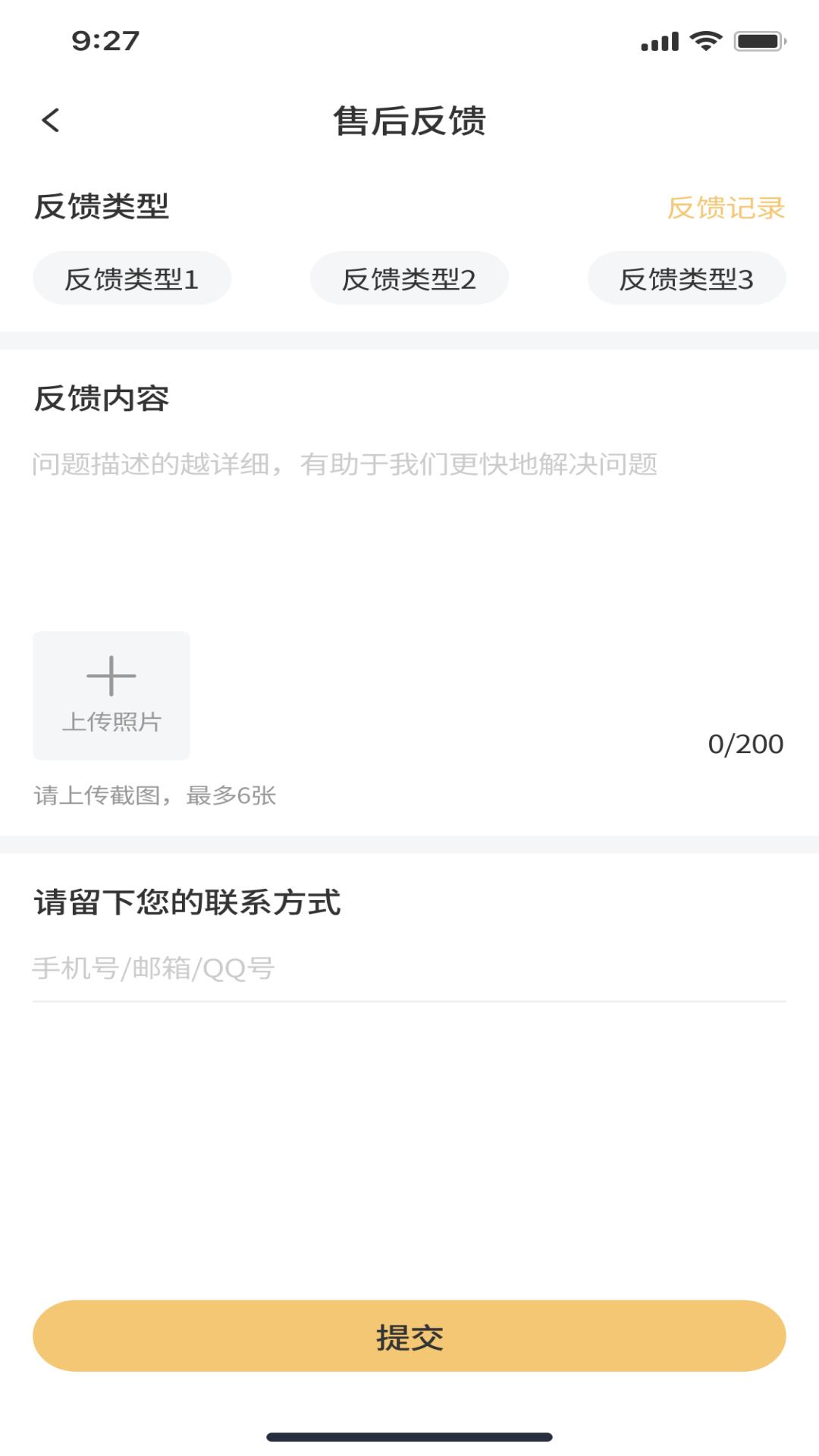Tap the 请上传截图，最多6张 hint text
Image resolution: width=819 pixels, height=1456 pixels.
tap(157, 796)
